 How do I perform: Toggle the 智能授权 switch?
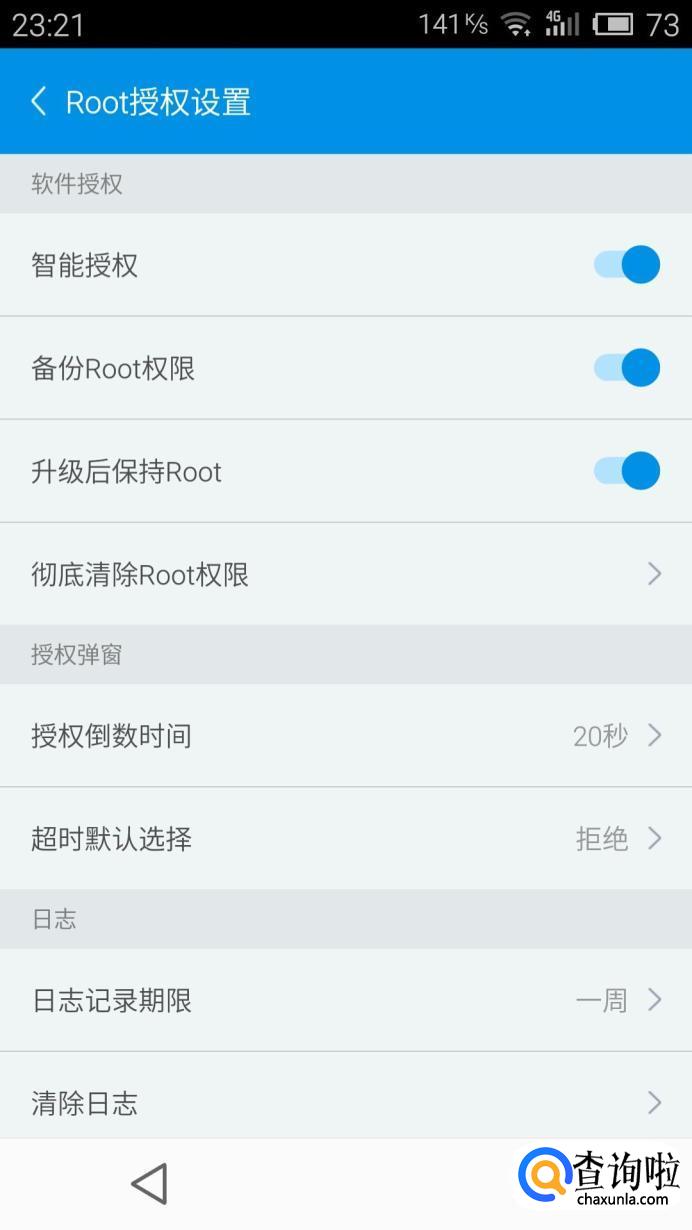[x=627, y=265]
